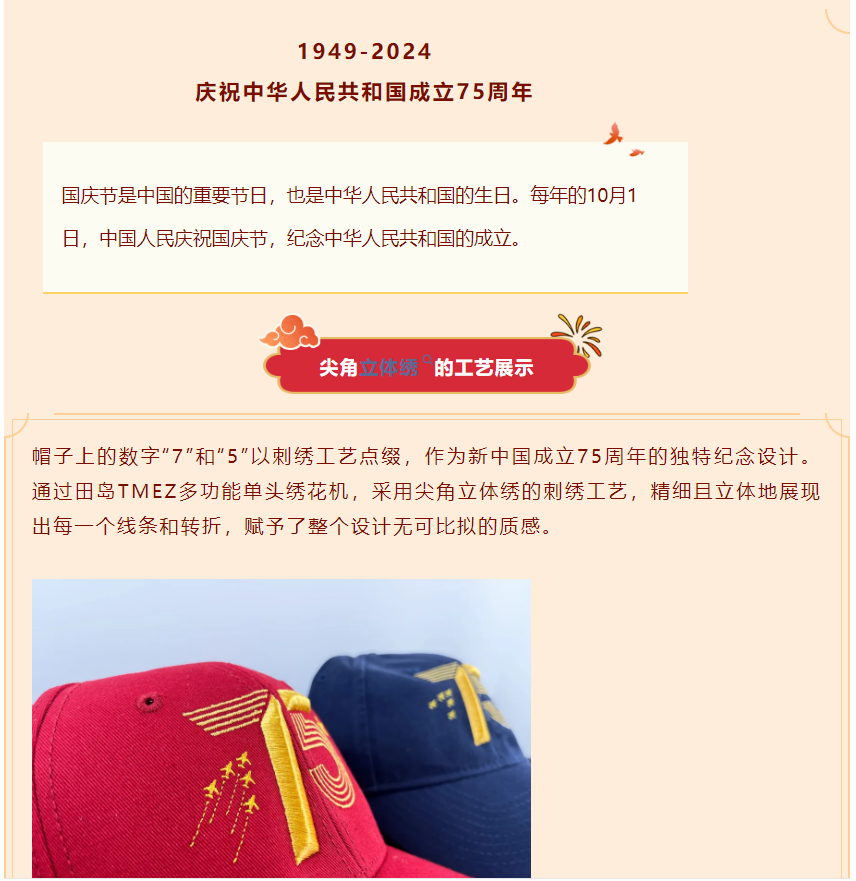Open the embroidered caps photo
The image size is (856, 881).
281,729
